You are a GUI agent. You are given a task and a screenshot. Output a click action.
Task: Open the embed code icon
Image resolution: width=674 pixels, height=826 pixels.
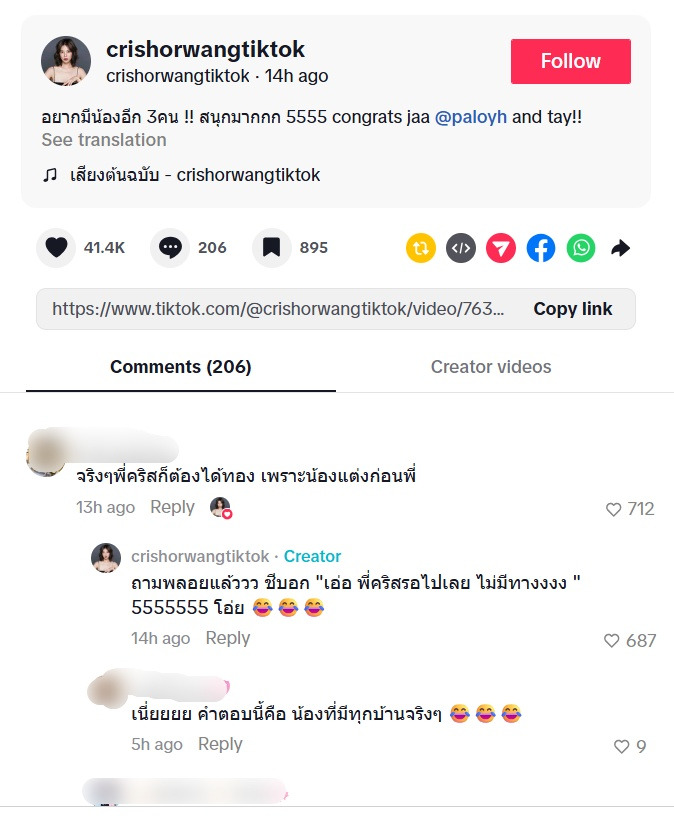point(460,248)
